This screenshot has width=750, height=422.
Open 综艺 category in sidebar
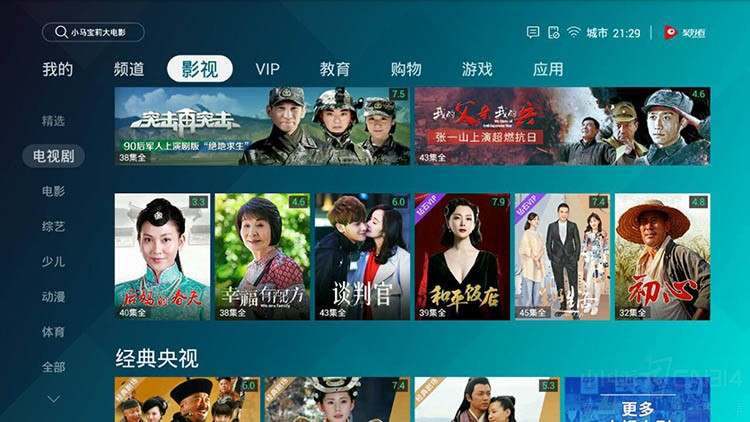coord(53,227)
